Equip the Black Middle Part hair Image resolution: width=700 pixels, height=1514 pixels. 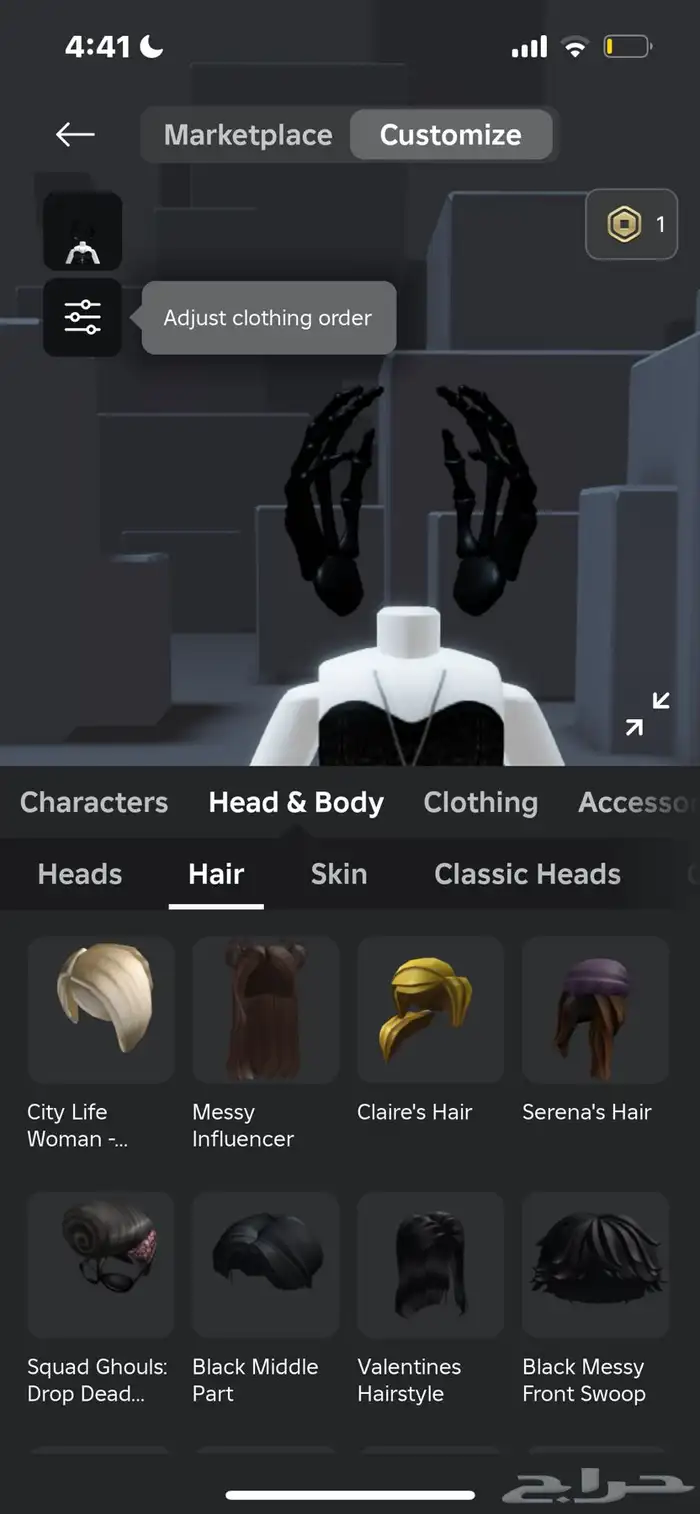click(x=266, y=1265)
